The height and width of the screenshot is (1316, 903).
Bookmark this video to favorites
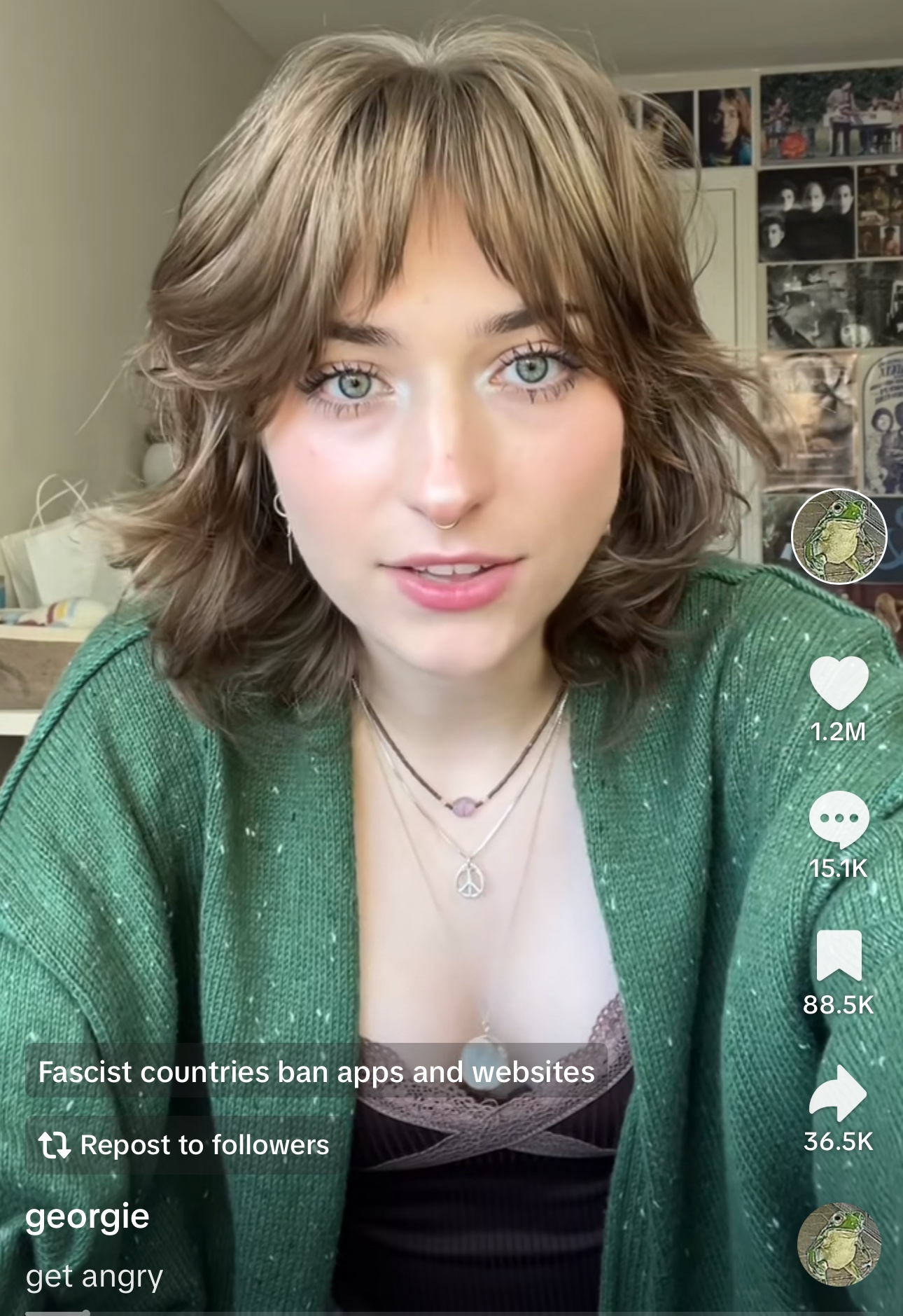[x=839, y=955]
